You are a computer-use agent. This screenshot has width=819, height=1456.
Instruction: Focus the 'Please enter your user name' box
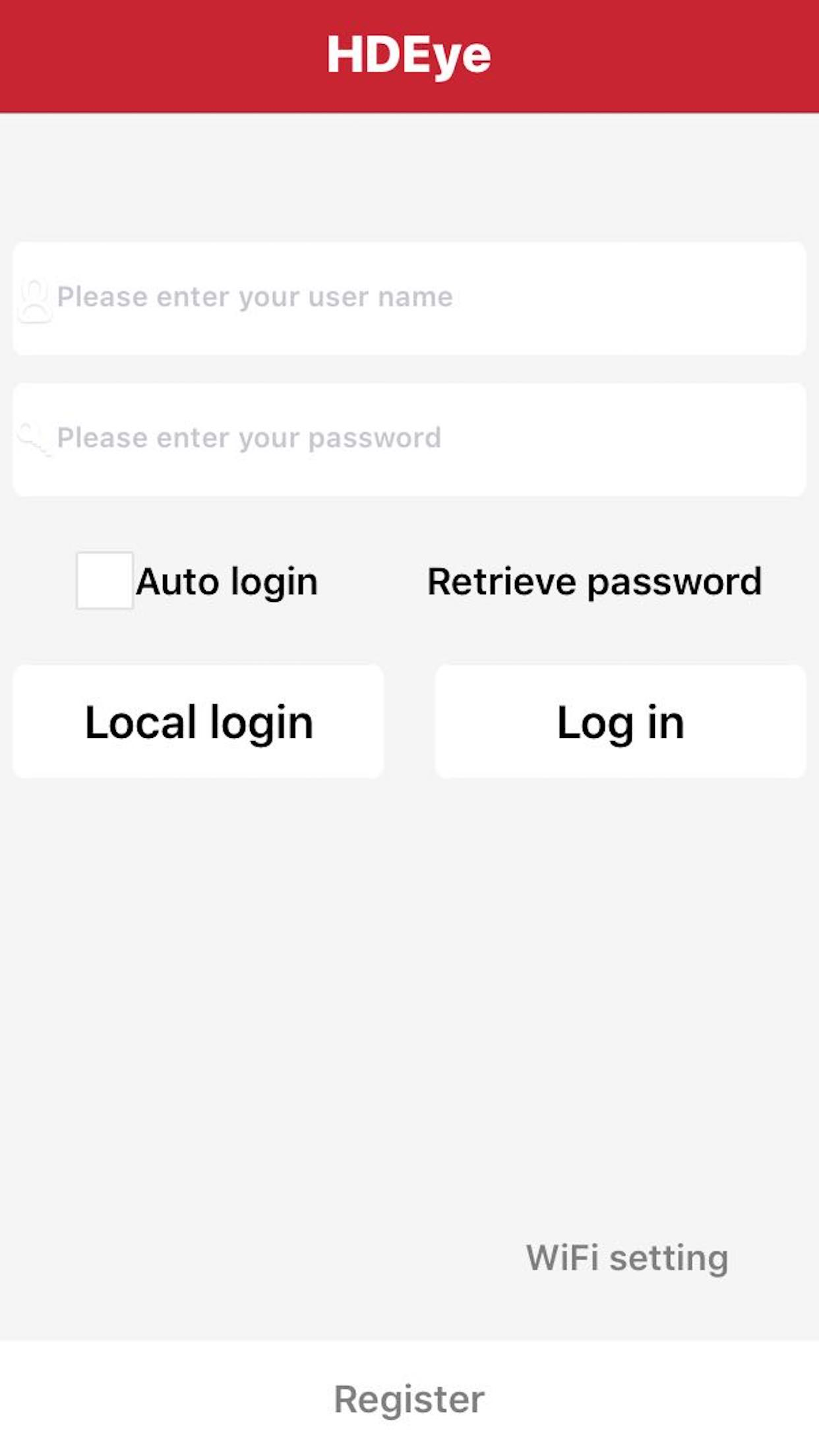click(409, 297)
